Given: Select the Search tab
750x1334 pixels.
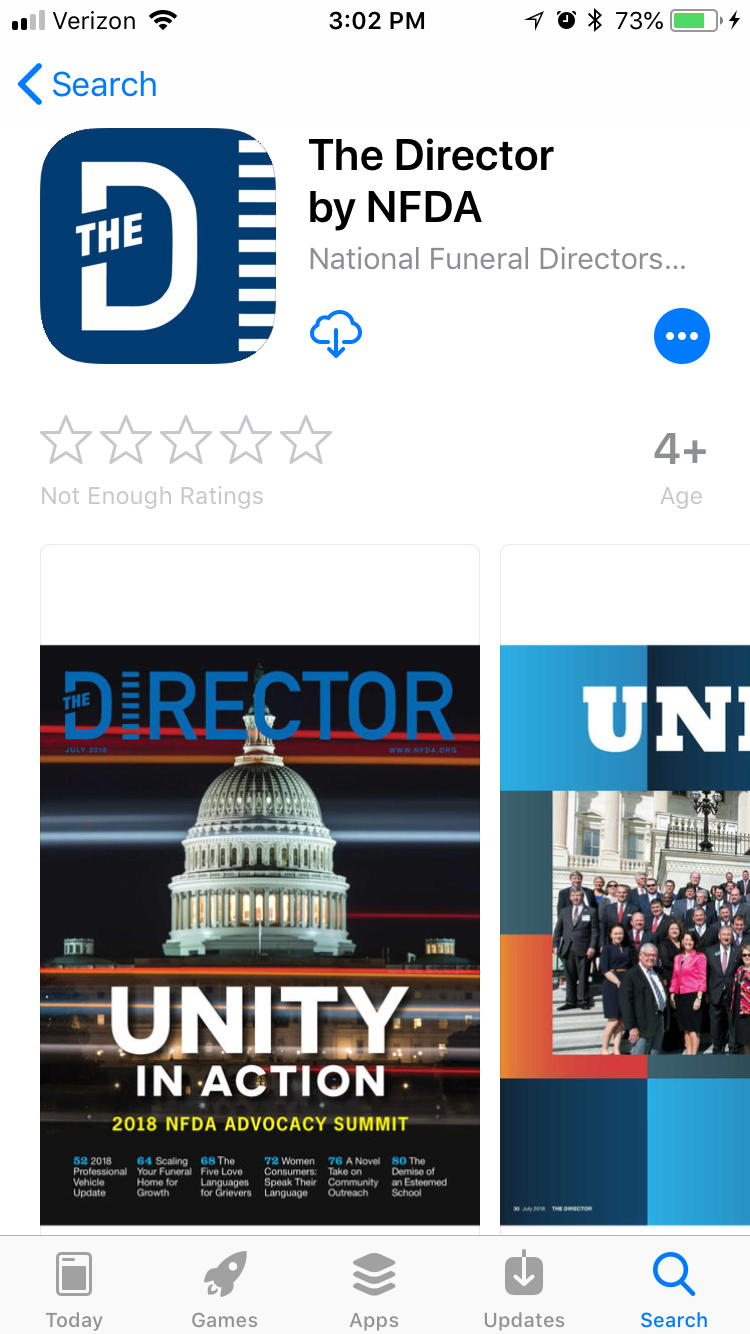Looking at the screenshot, I should [673, 1289].
